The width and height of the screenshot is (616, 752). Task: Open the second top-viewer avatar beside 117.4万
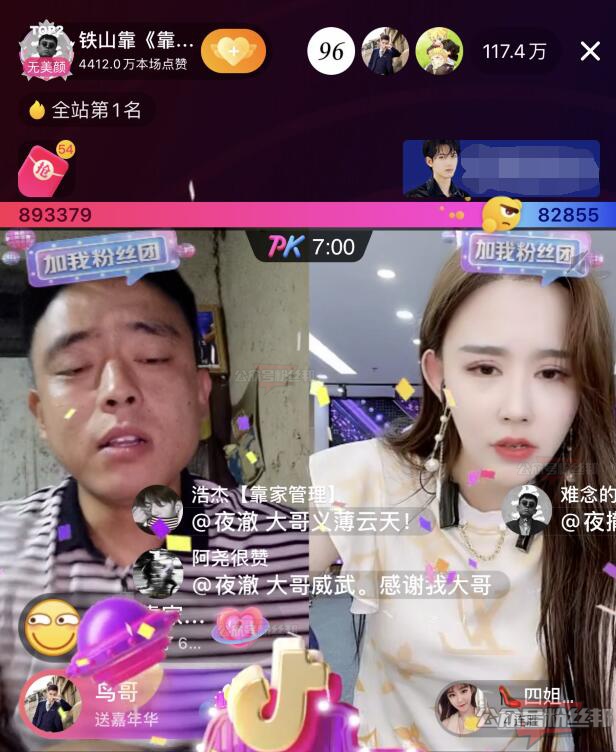click(439, 51)
